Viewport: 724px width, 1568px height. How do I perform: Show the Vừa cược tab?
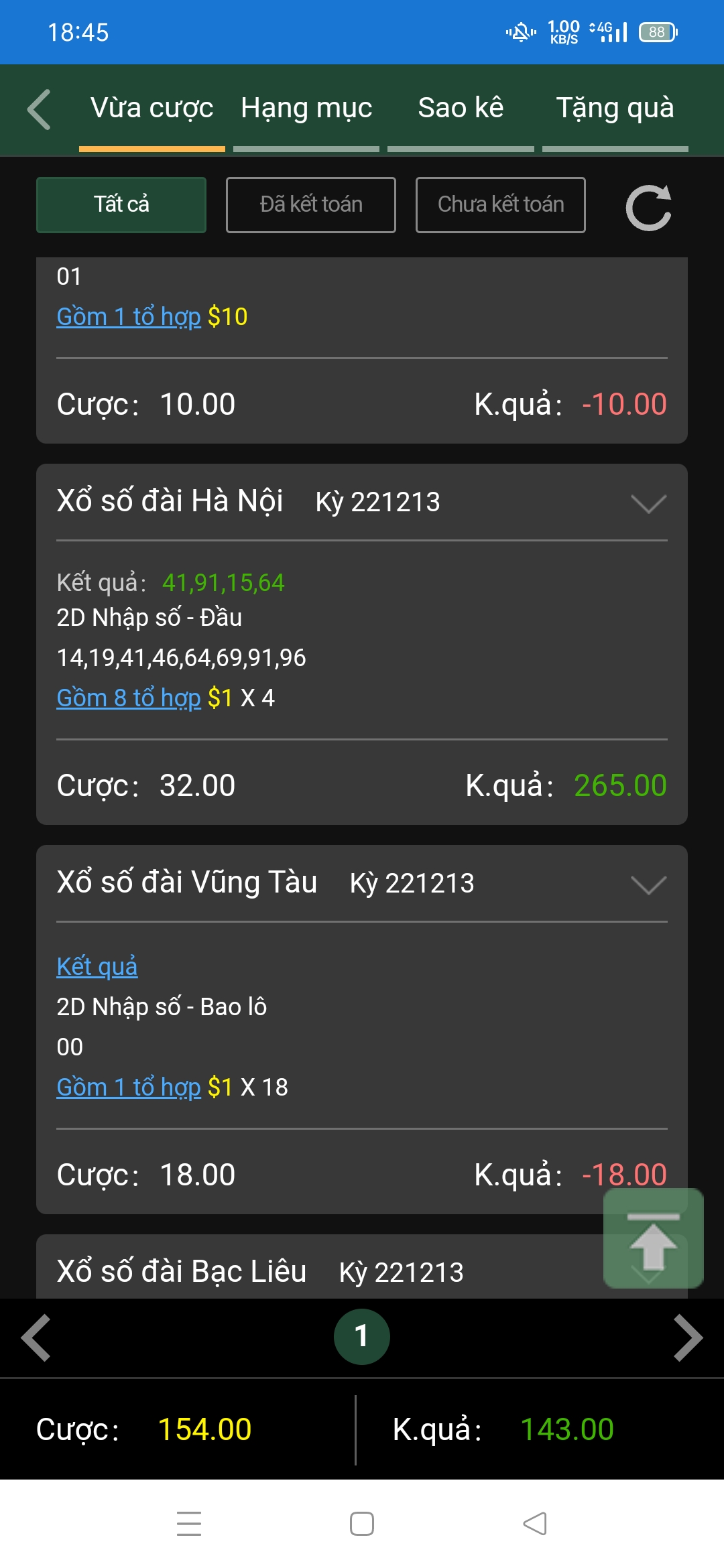tap(152, 109)
